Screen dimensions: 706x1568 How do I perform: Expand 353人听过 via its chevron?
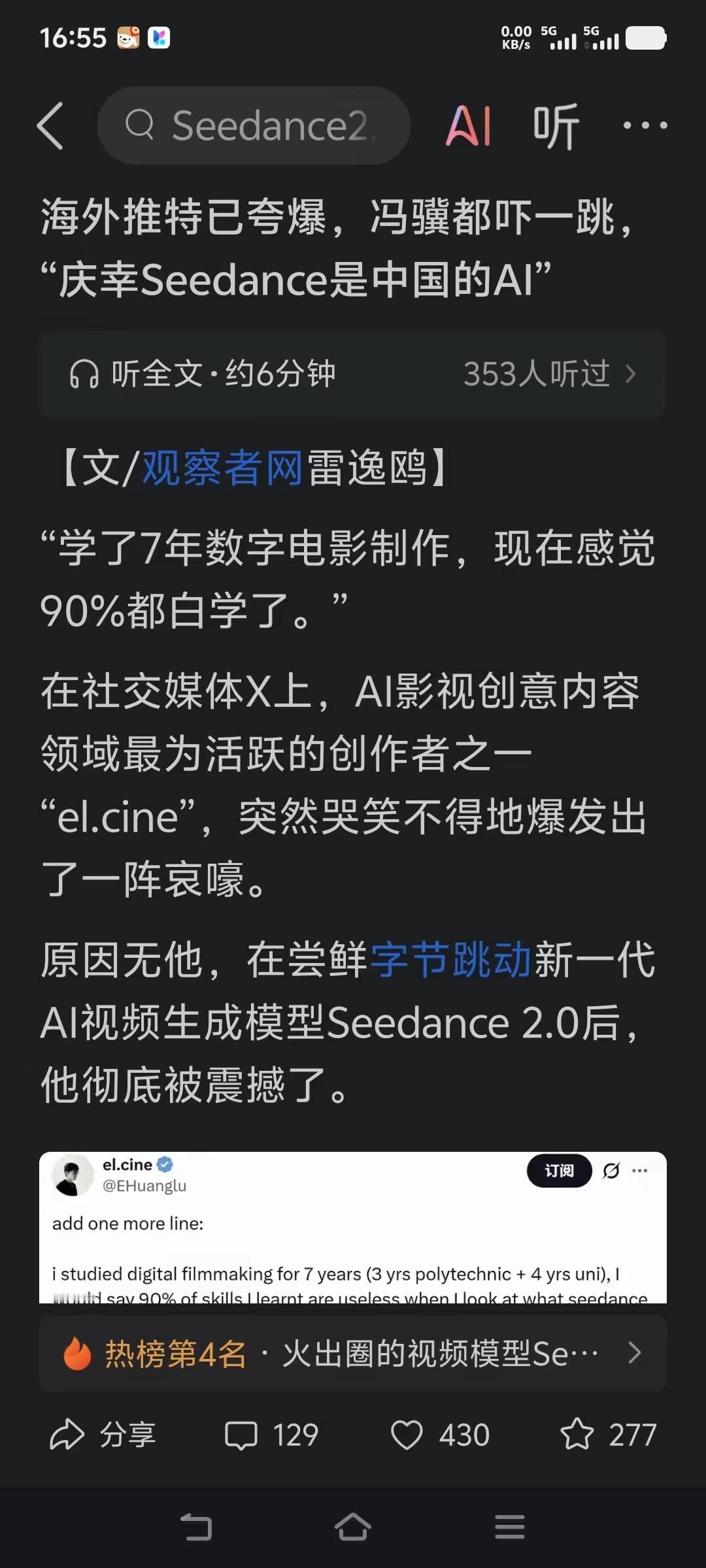(x=631, y=373)
